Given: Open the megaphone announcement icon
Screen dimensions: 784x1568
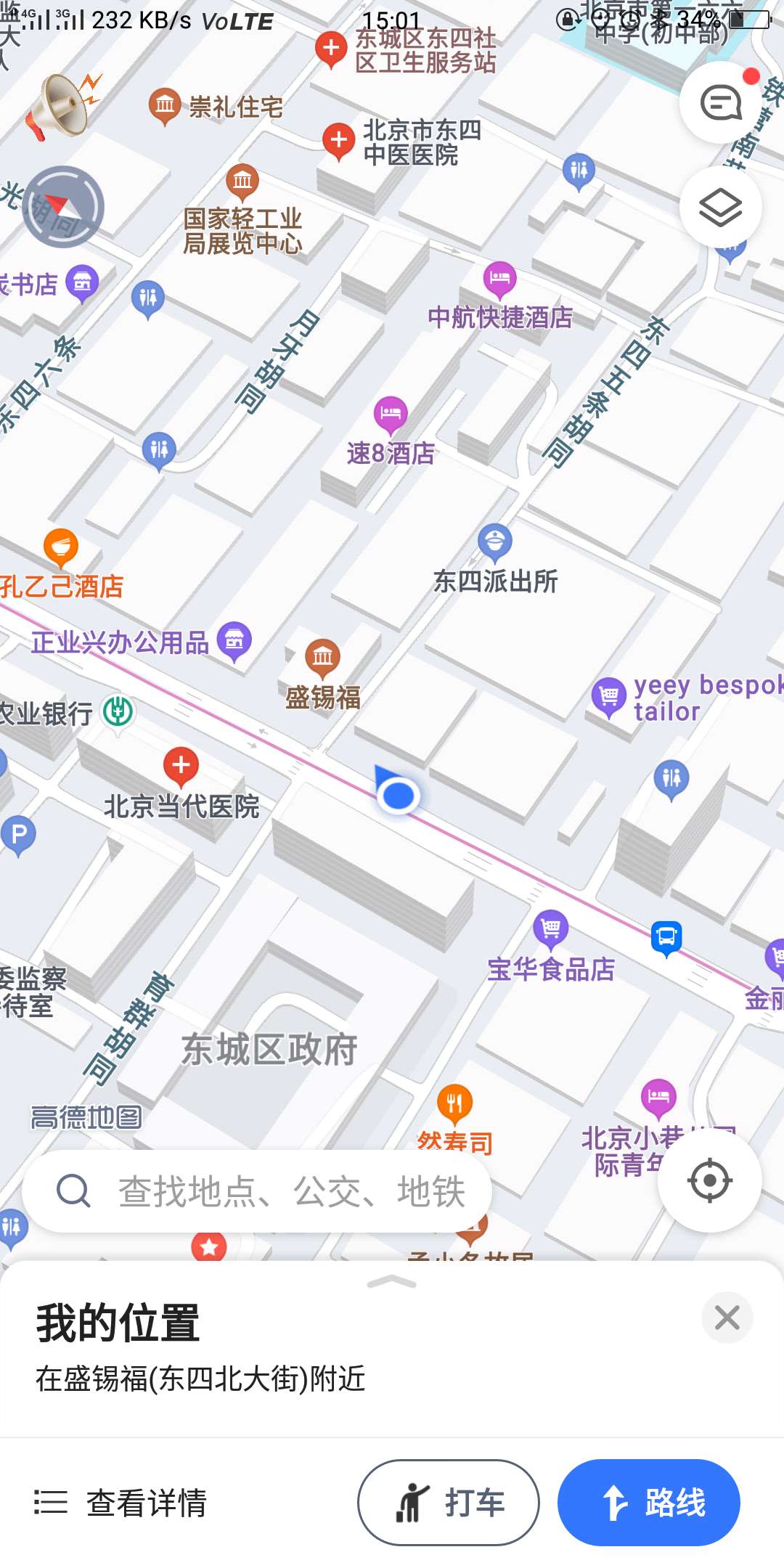Looking at the screenshot, I should click(62, 106).
